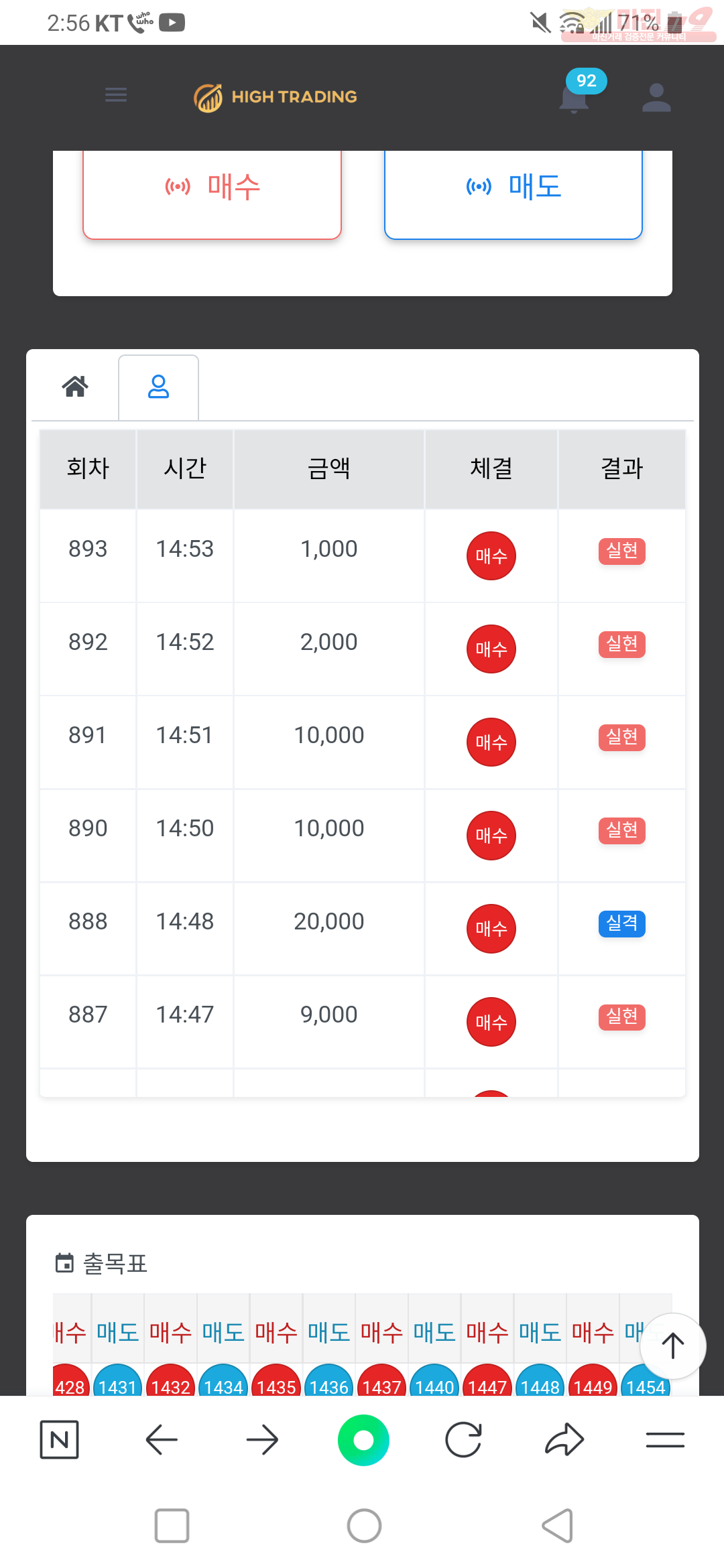Screen dimensions: 724x1568
Task: Share this page
Action: coord(564,1439)
